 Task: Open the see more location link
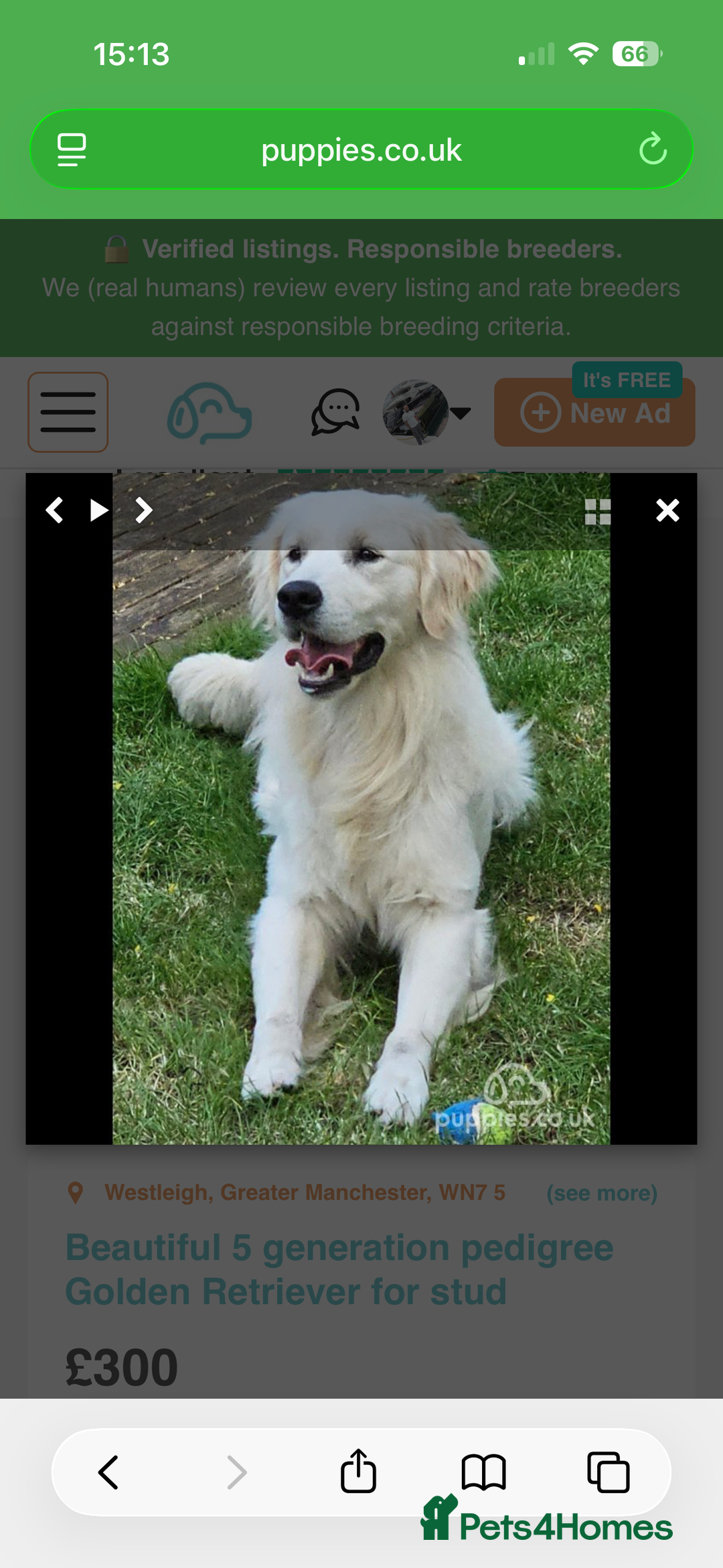pyautogui.click(x=601, y=1193)
